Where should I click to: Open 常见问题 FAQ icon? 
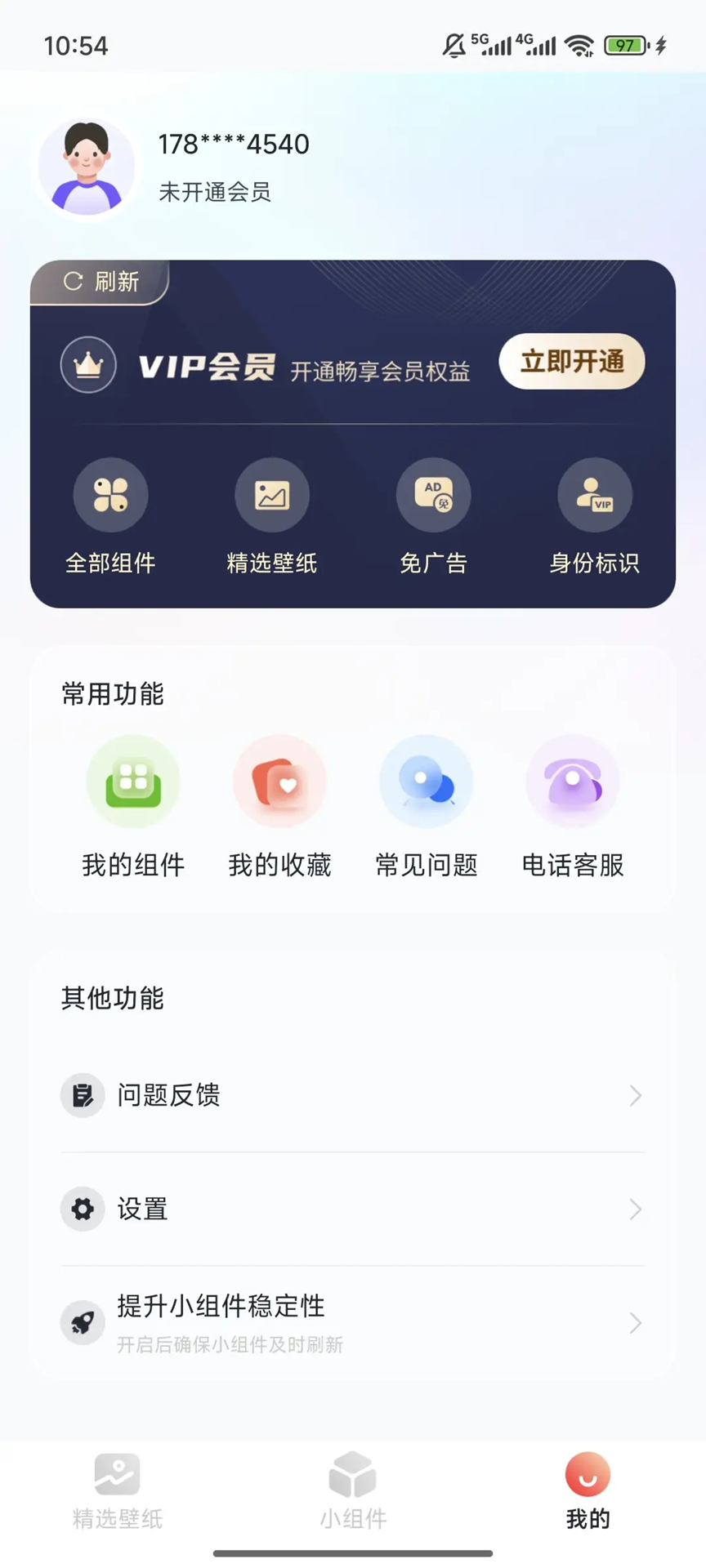426,780
